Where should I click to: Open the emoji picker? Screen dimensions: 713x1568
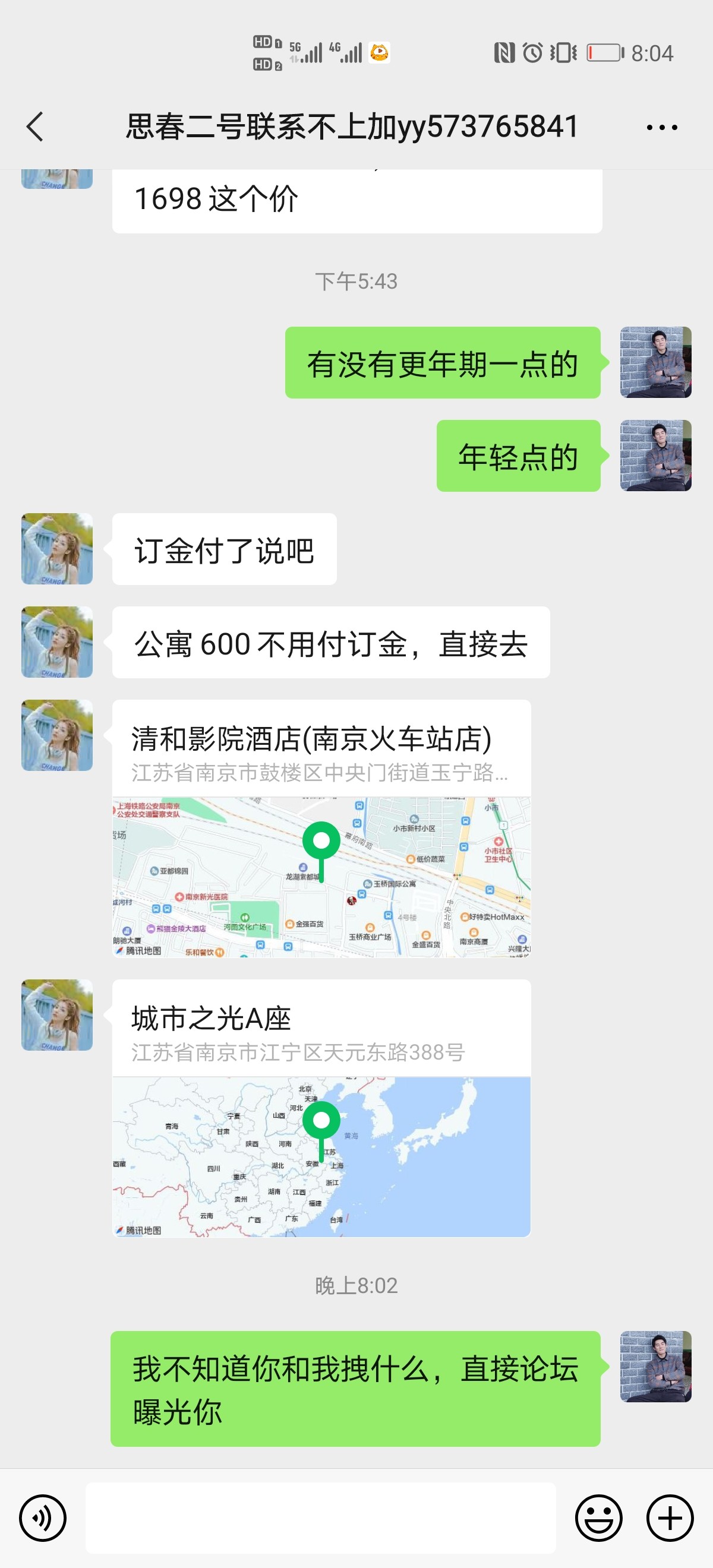click(599, 1518)
